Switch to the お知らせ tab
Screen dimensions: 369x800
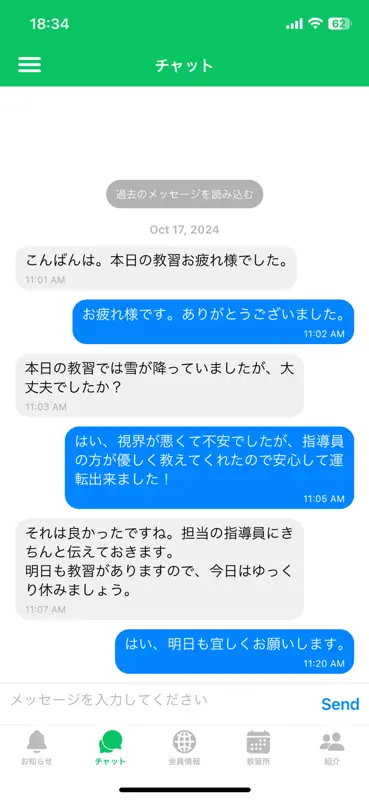point(37,748)
